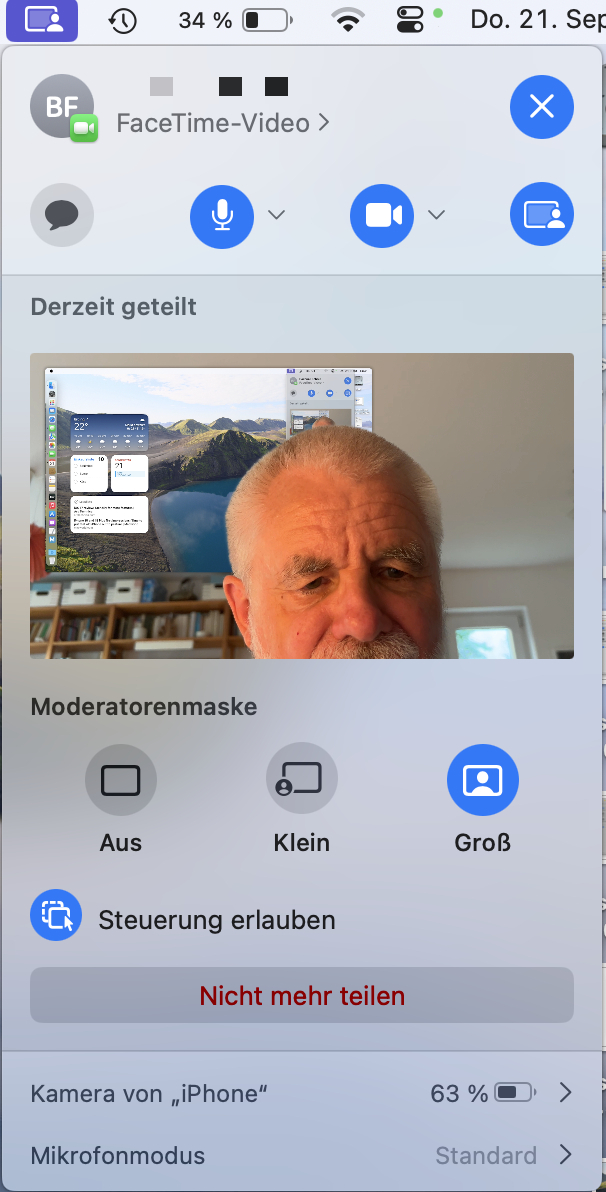
Task: Choose Klein presenter overlay
Action: coord(301,780)
